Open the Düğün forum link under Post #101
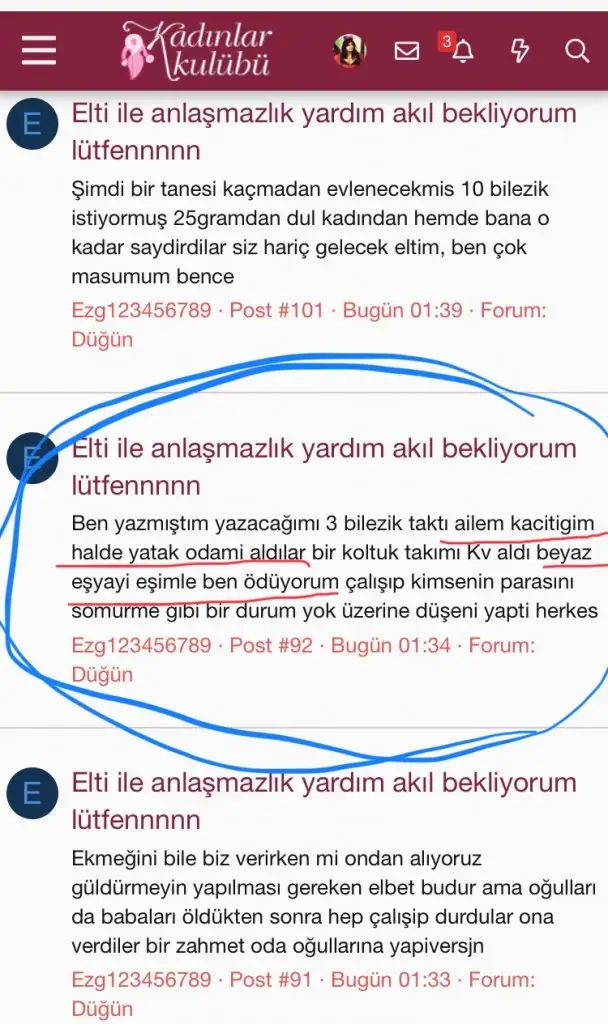608x1024 pixels. [x=102, y=340]
